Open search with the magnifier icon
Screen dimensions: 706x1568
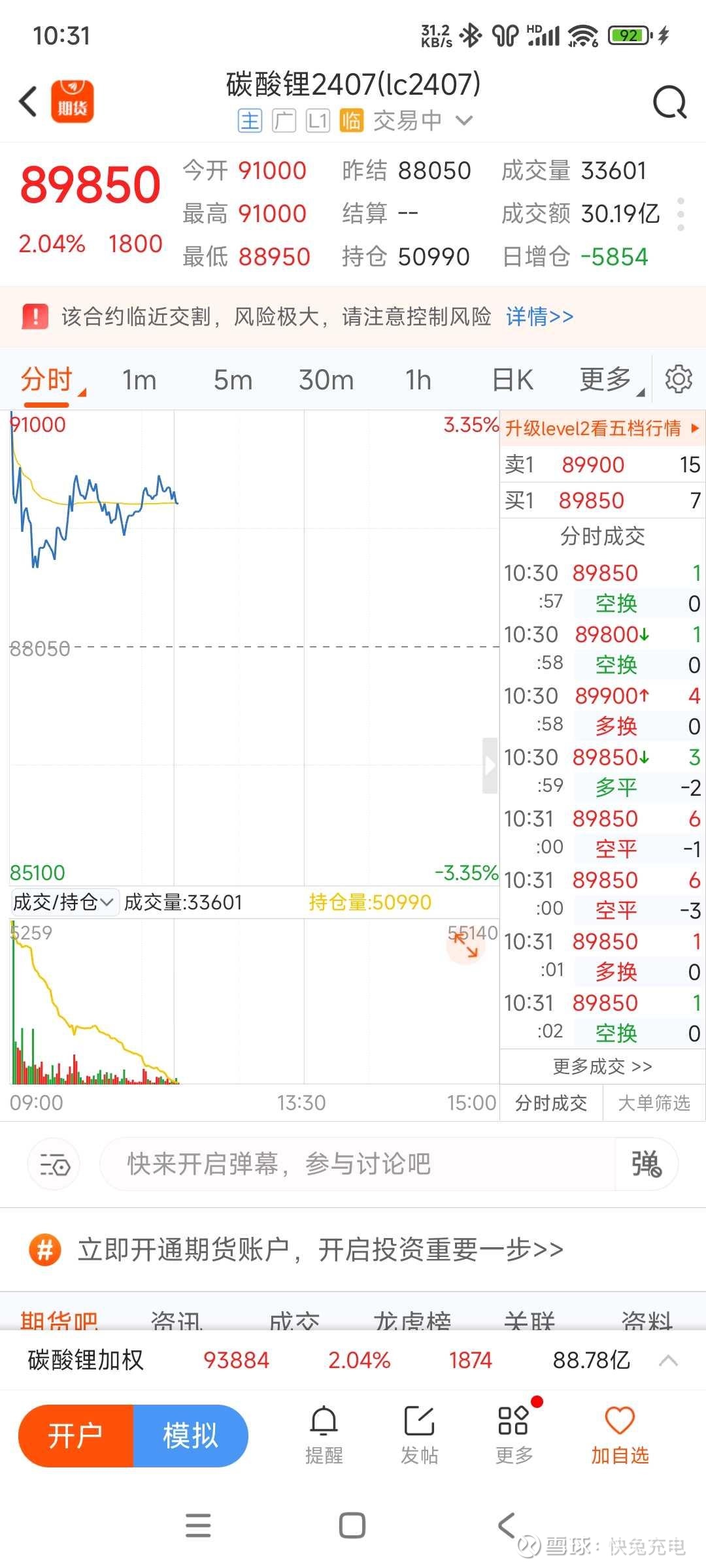point(668,101)
